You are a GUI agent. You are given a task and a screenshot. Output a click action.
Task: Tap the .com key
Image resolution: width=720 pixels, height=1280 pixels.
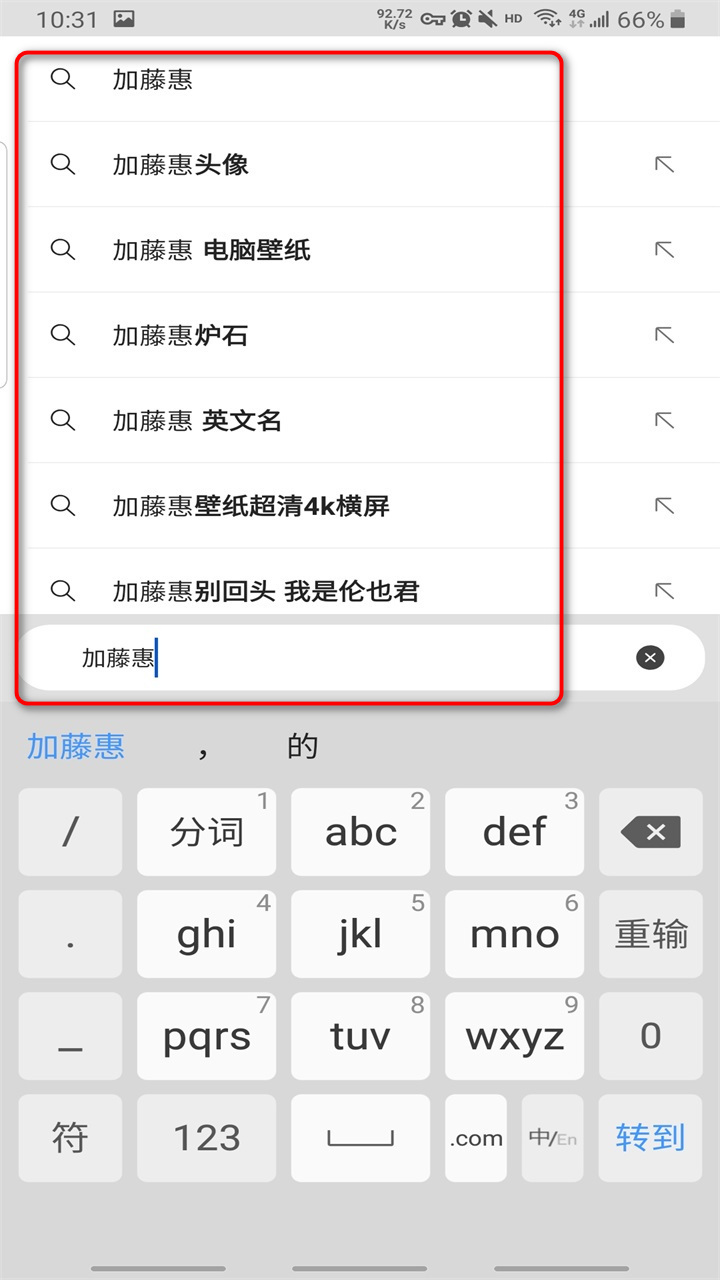476,1137
